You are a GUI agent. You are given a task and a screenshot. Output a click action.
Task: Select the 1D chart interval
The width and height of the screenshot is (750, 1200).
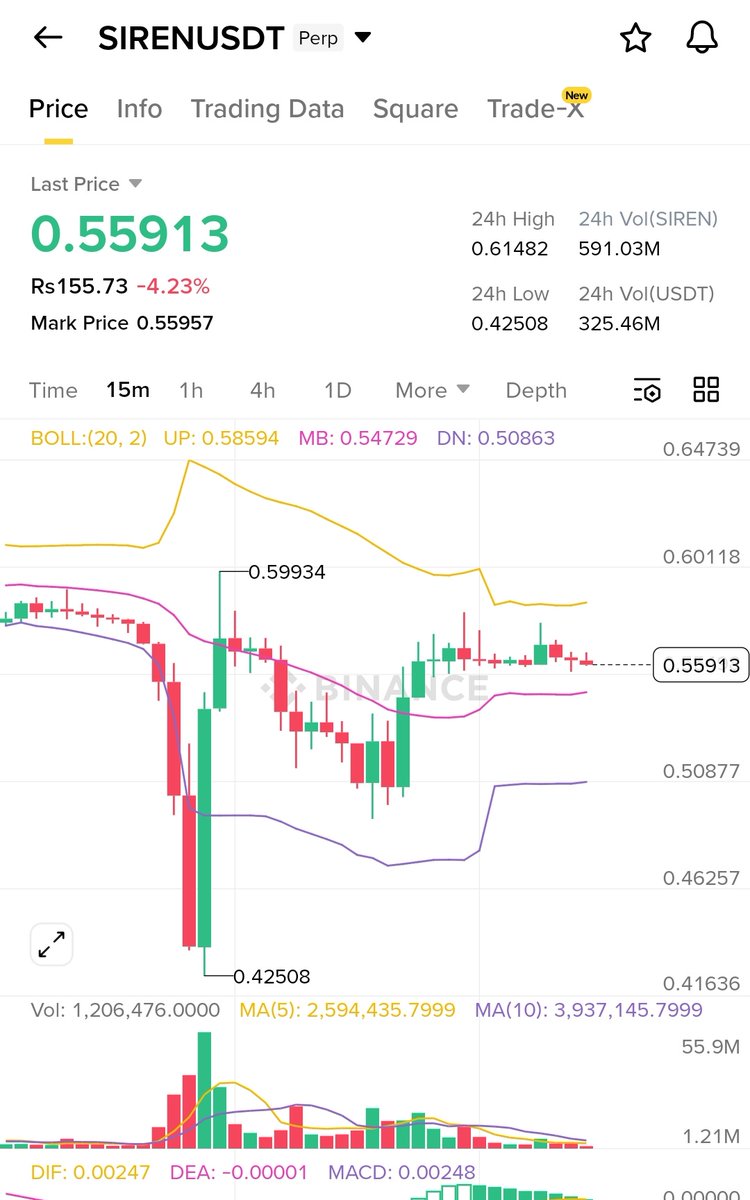tap(338, 390)
